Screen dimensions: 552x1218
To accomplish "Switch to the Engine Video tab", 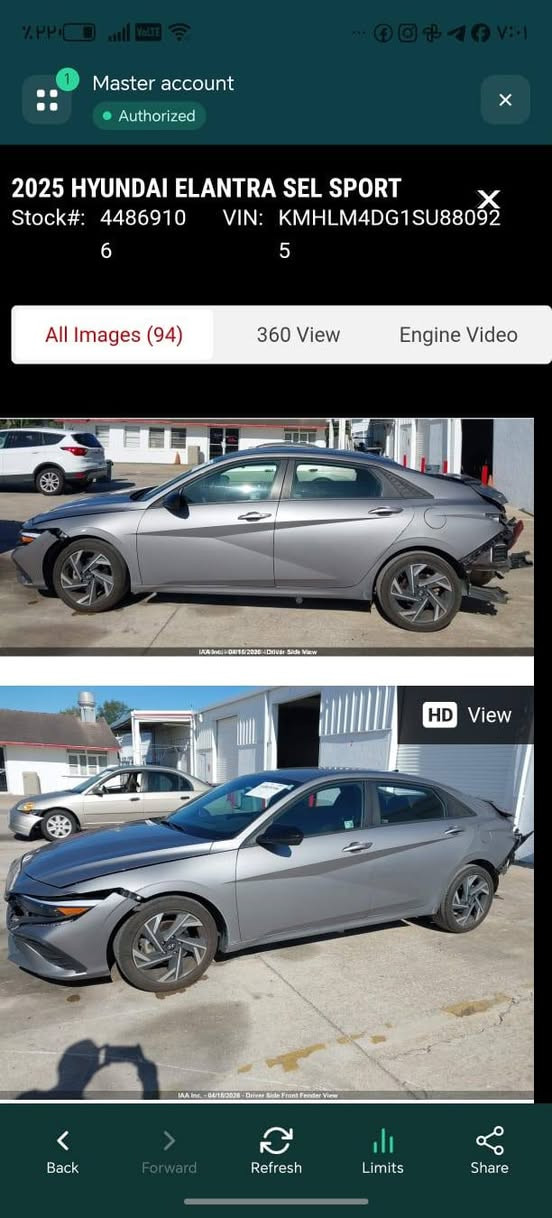I will (458, 335).
